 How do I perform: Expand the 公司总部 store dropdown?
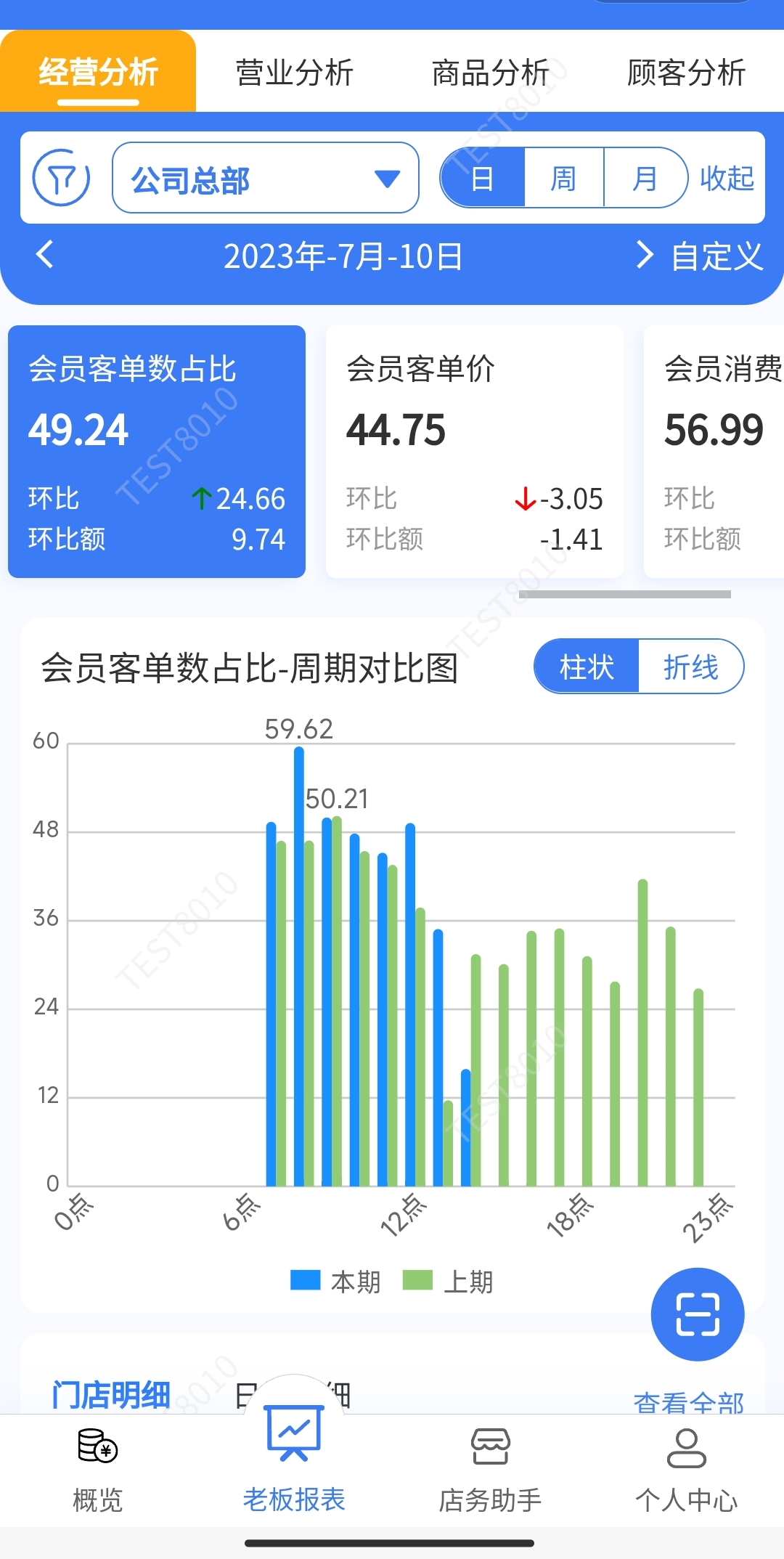coord(265,178)
